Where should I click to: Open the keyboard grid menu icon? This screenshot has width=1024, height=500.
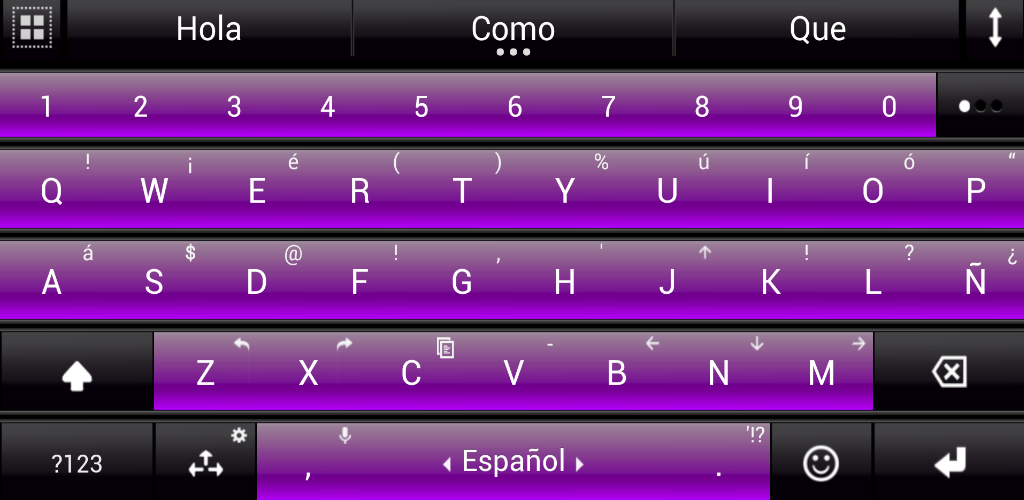coord(32,28)
